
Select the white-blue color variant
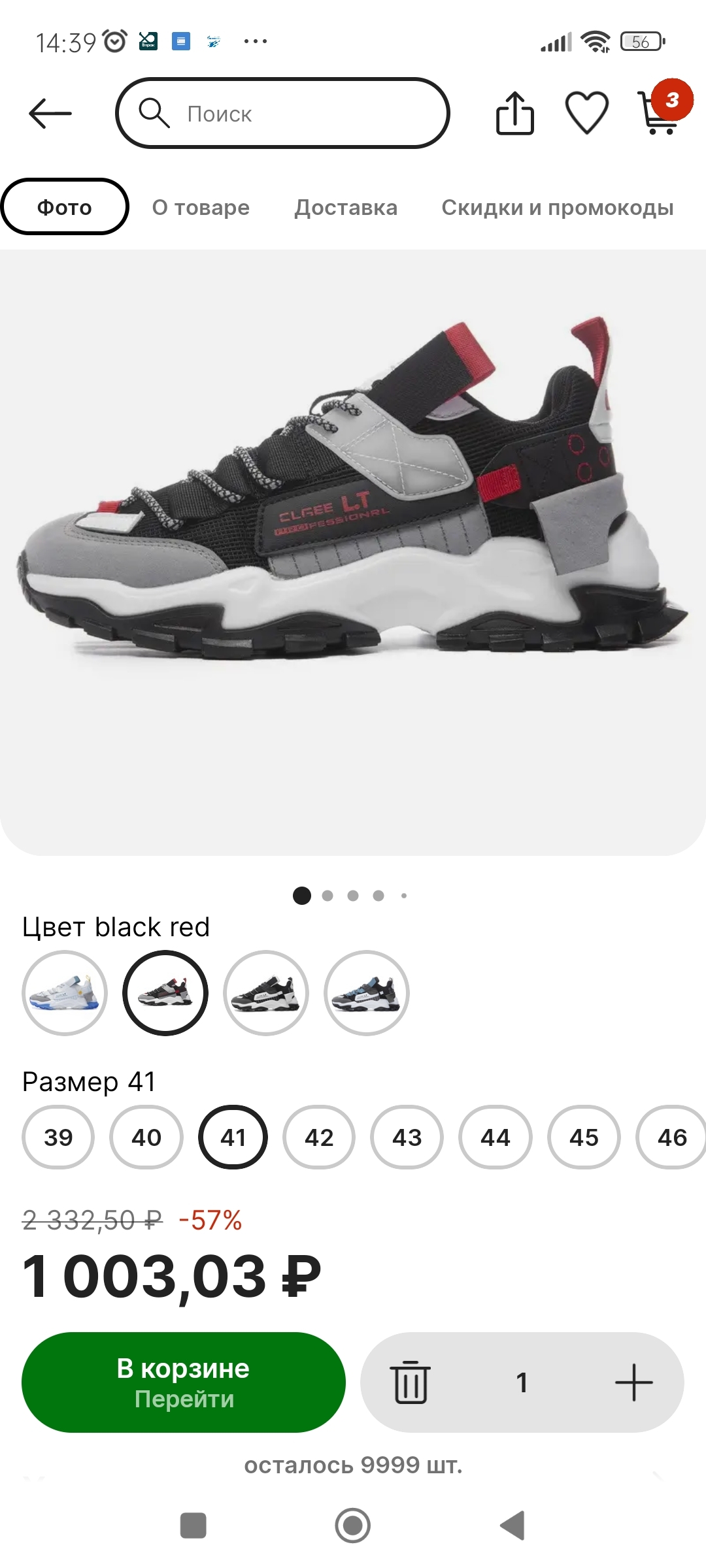(65, 992)
